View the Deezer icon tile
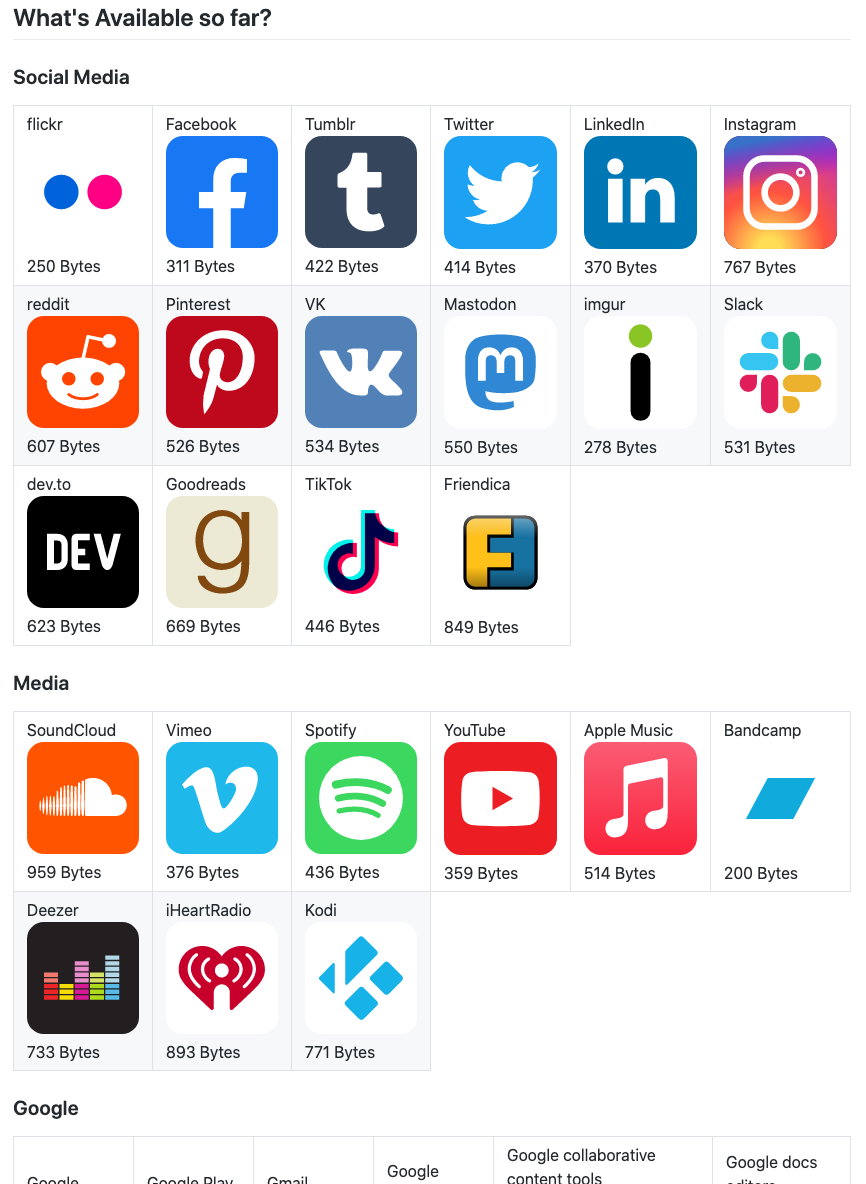866x1184 pixels. [x=83, y=978]
